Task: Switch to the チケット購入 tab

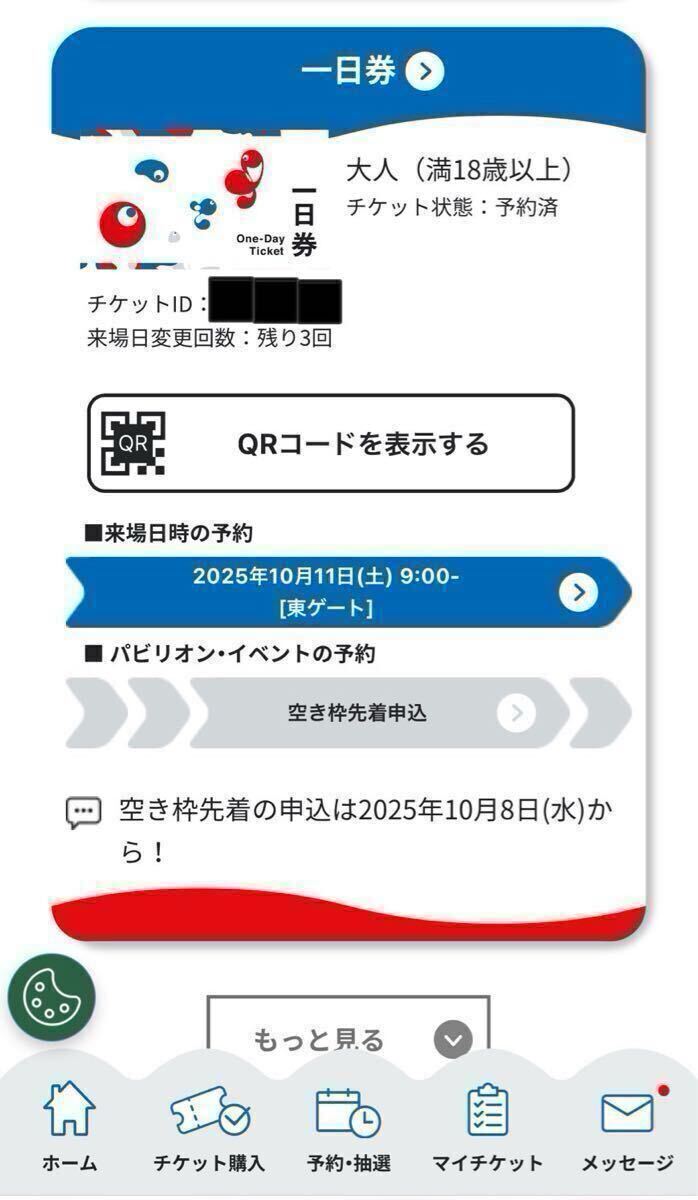Action: [x=209, y=1130]
